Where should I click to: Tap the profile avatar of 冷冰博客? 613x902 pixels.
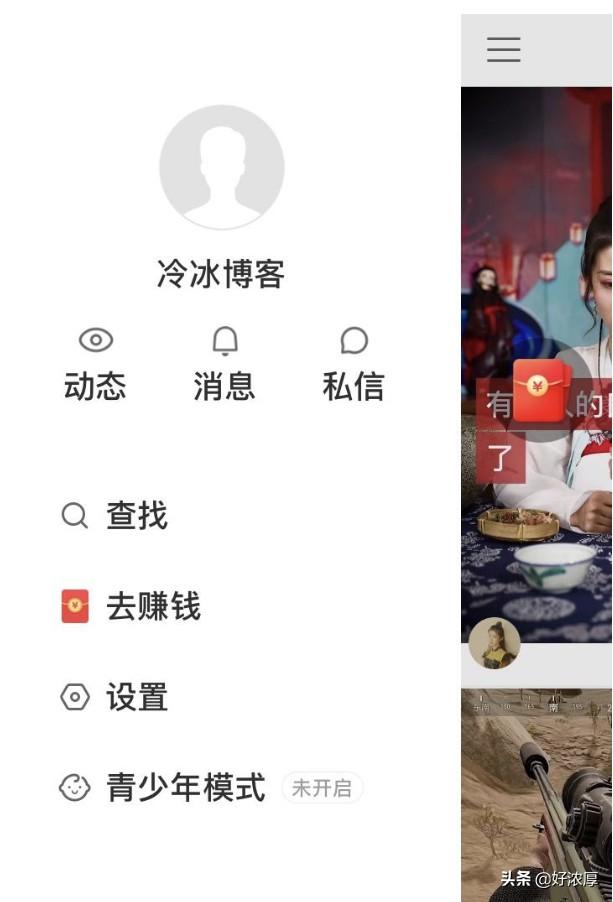coord(221,167)
